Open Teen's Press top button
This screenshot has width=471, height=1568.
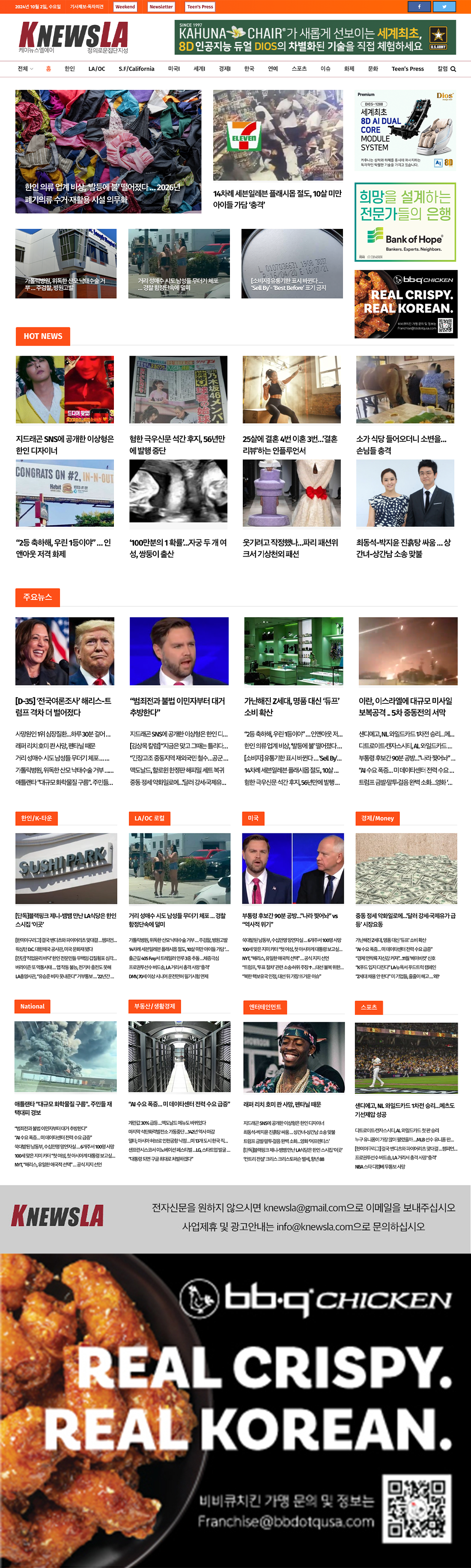(x=200, y=7)
